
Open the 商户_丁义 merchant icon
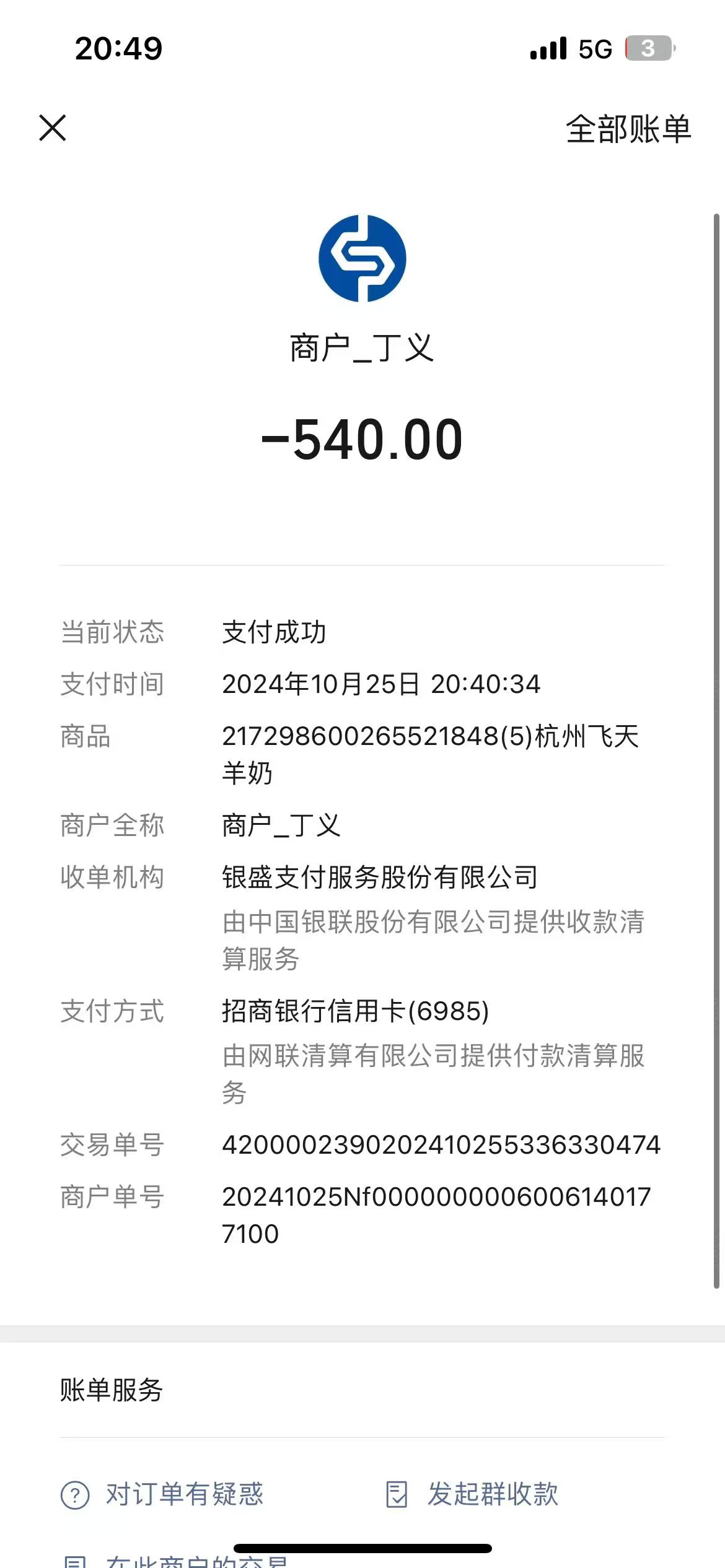tap(362, 258)
